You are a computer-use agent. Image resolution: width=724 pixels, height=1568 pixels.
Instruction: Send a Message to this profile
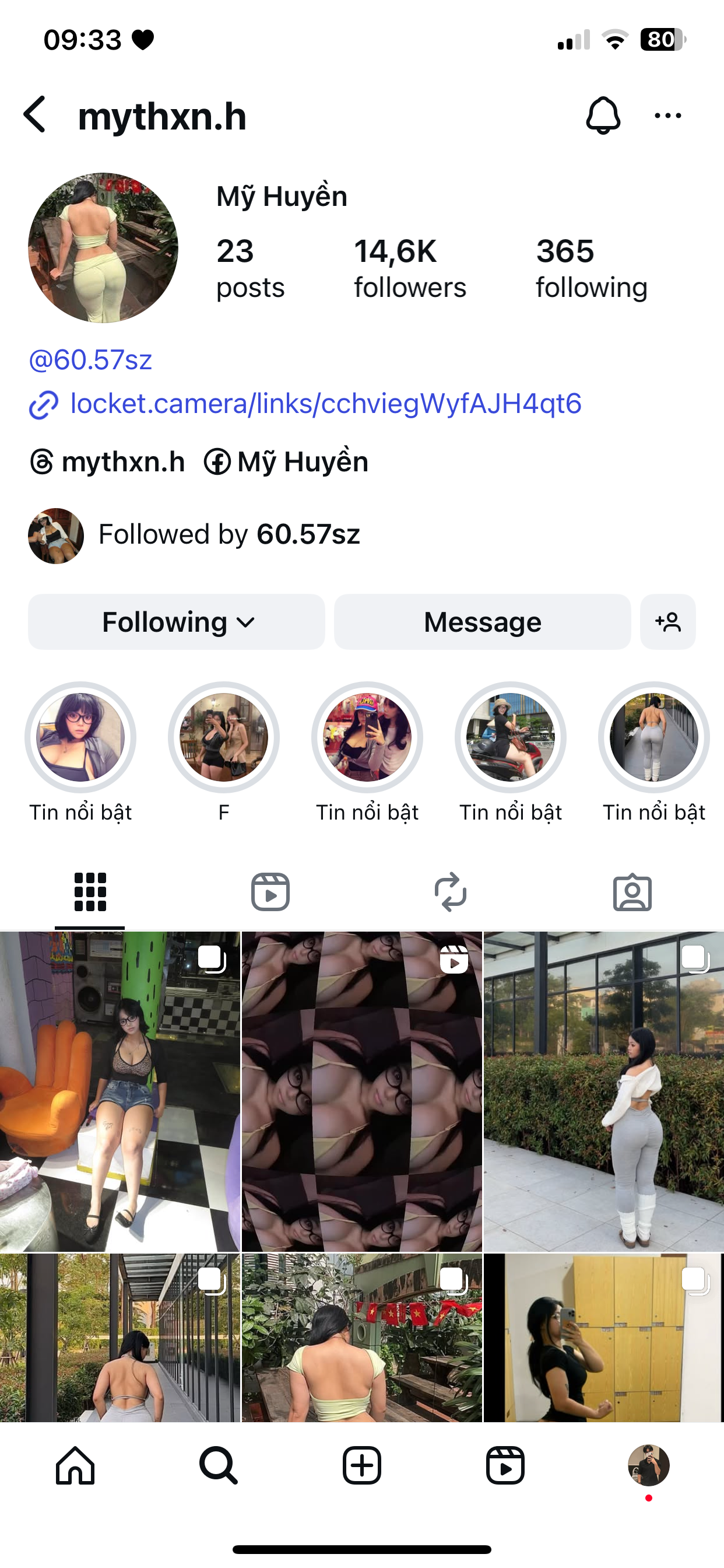pyautogui.click(x=482, y=622)
